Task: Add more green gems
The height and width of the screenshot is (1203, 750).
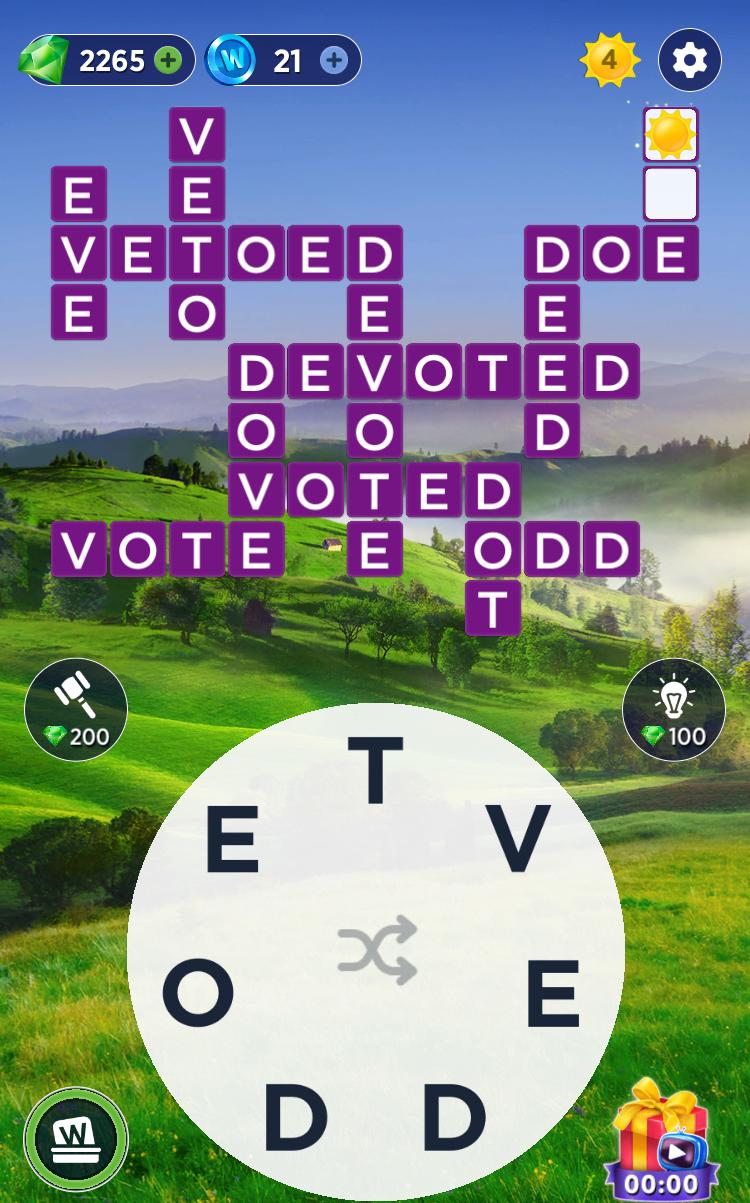Action: pos(169,61)
